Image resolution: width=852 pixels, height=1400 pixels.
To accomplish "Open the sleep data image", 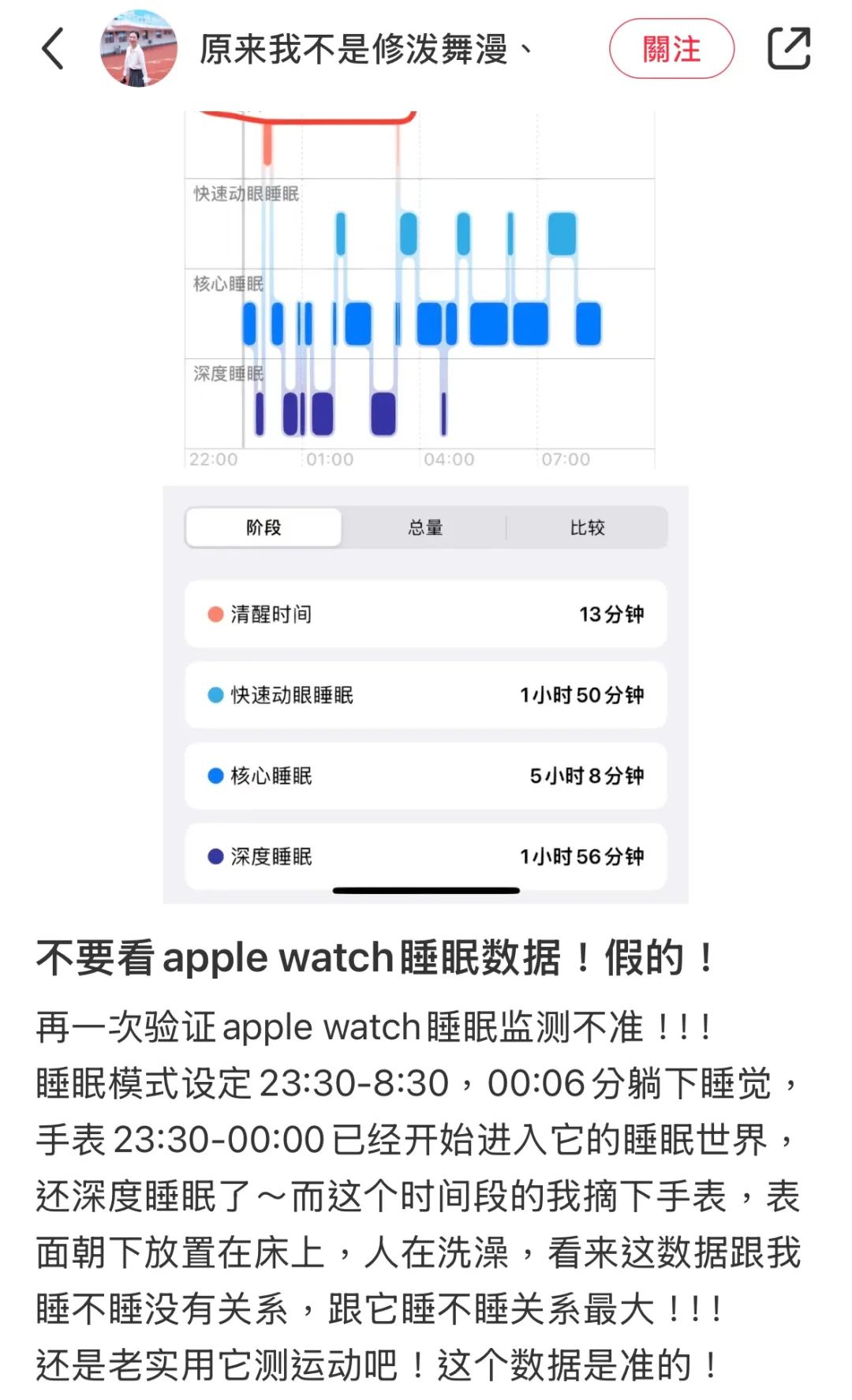I will [x=425, y=507].
